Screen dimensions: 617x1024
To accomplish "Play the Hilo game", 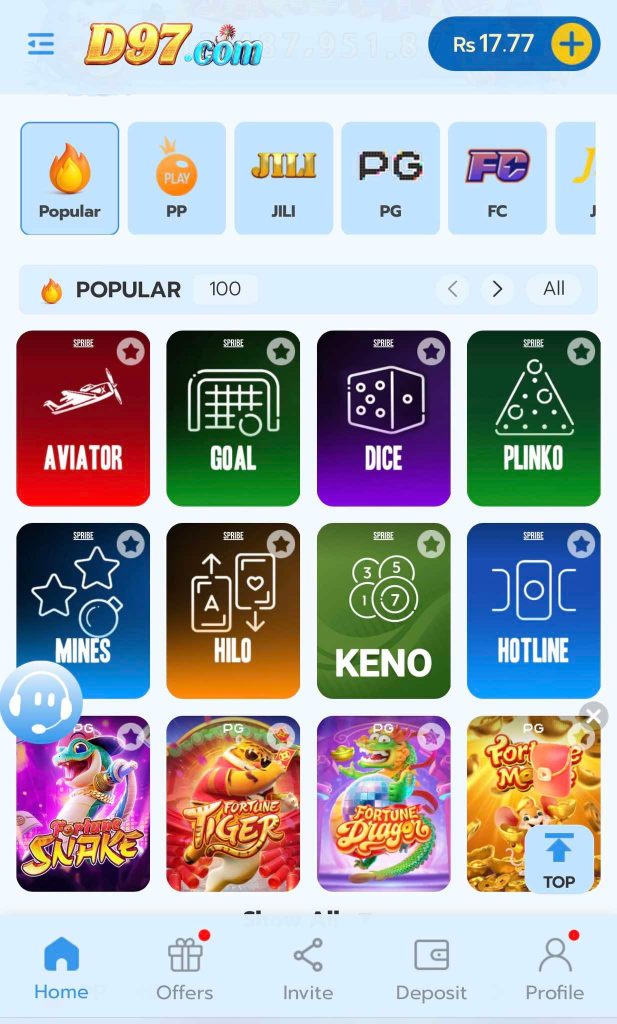I will point(233,611).
